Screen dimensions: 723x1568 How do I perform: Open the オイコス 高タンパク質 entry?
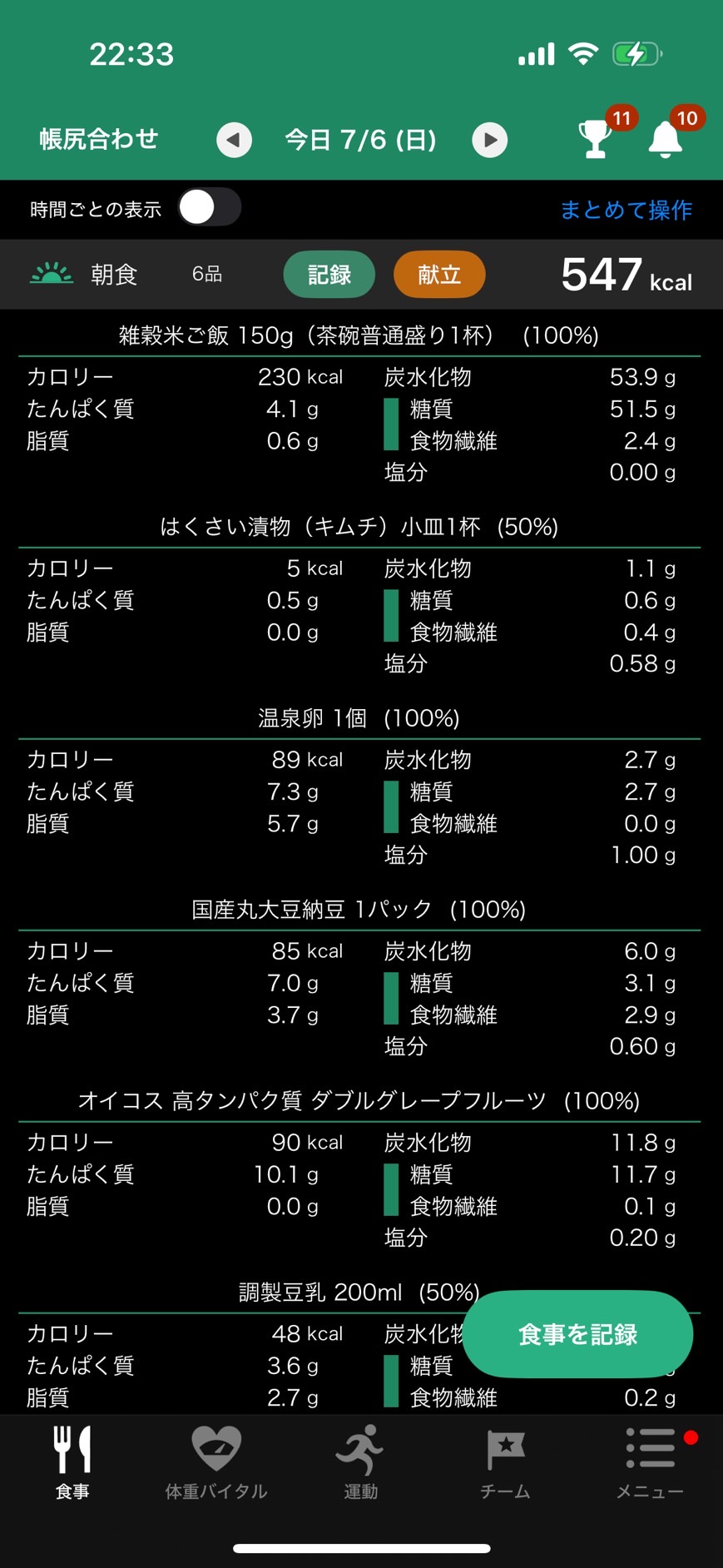(359, 1101)
